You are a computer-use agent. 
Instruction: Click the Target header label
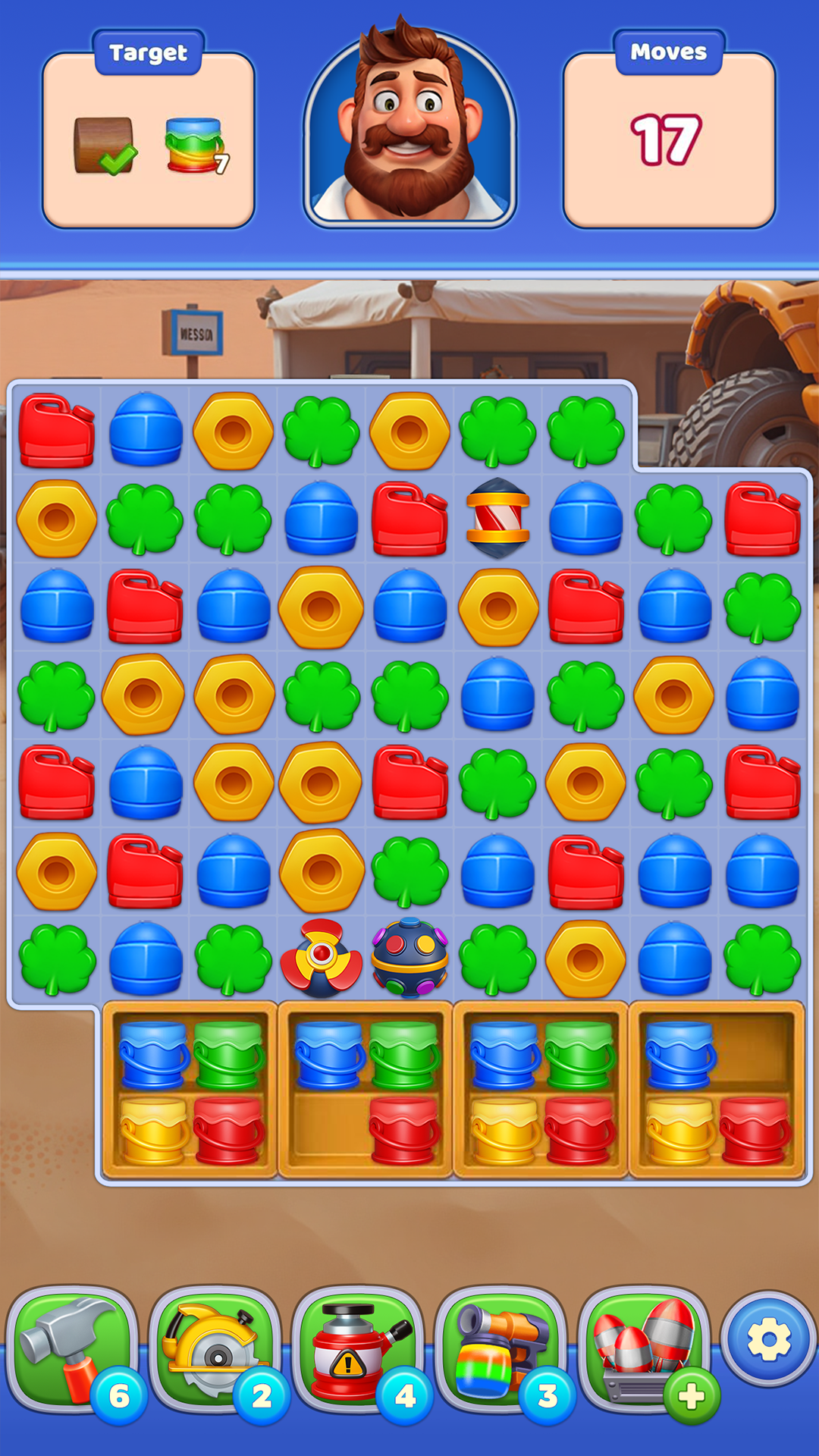pyautogui.click(x=147, y=52)
